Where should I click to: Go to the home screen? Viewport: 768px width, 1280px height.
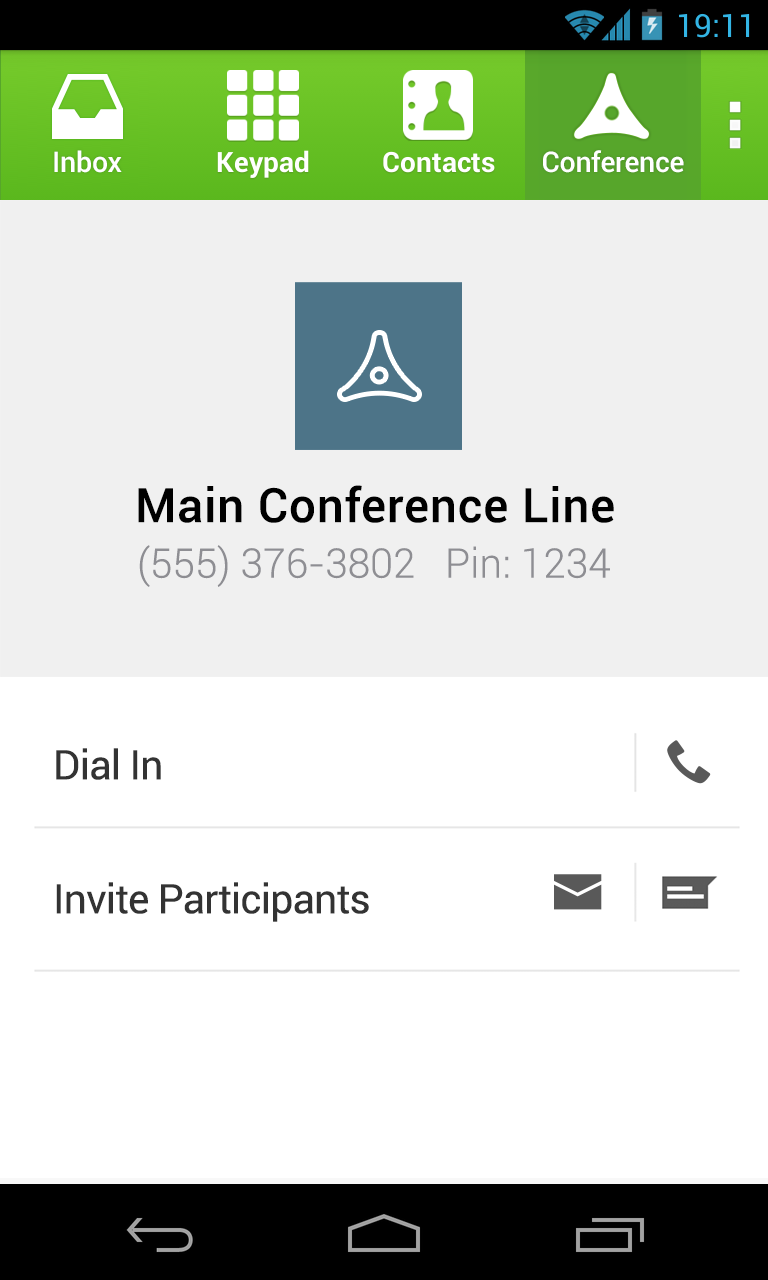pos(384,1235)
